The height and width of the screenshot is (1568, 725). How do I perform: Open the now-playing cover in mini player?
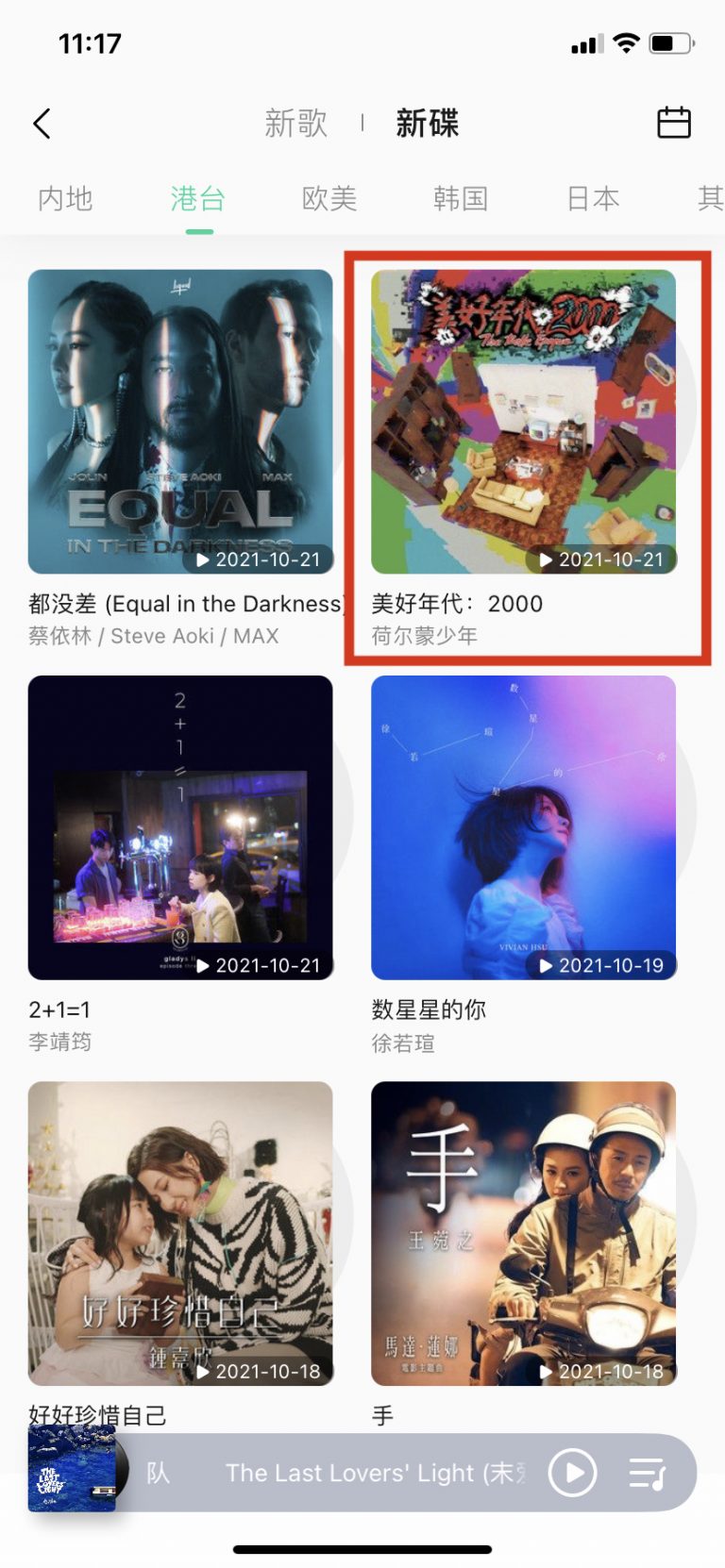click(x=73, y=1469)
